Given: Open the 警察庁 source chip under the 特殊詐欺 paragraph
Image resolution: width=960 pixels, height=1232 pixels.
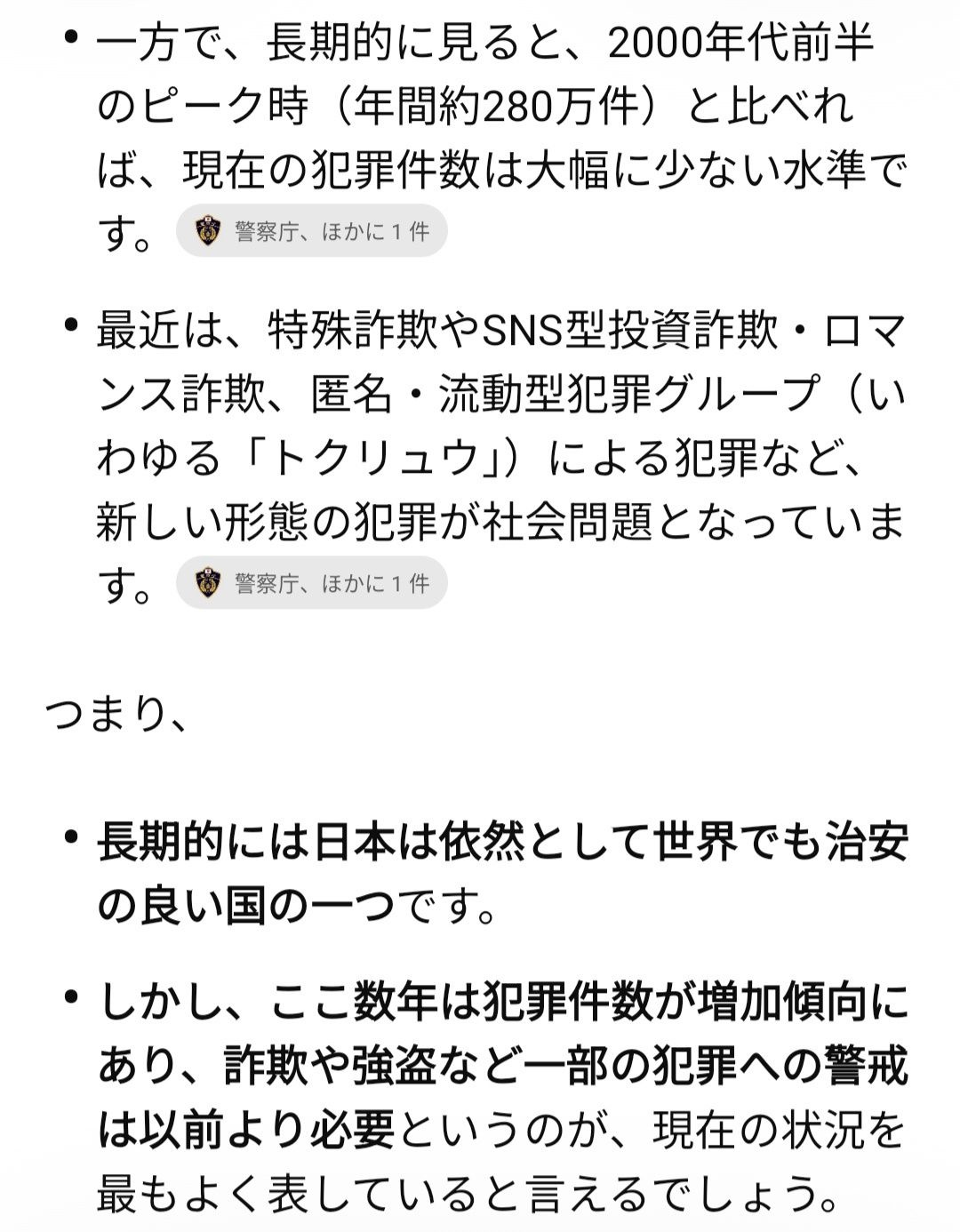Looking at the screenshot, I should (311, 583).
